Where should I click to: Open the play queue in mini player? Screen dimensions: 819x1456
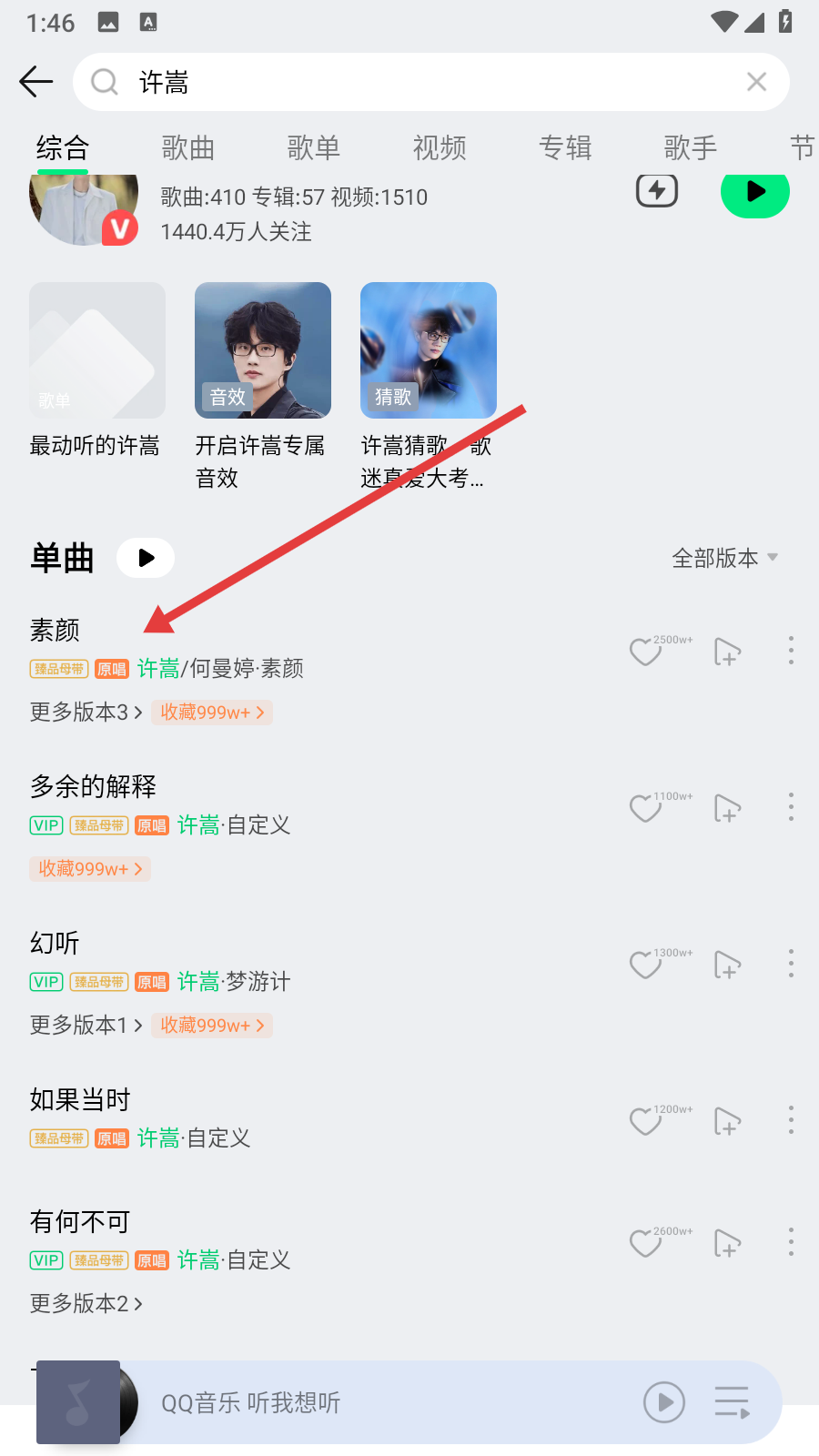click(x=732, y=1402)
